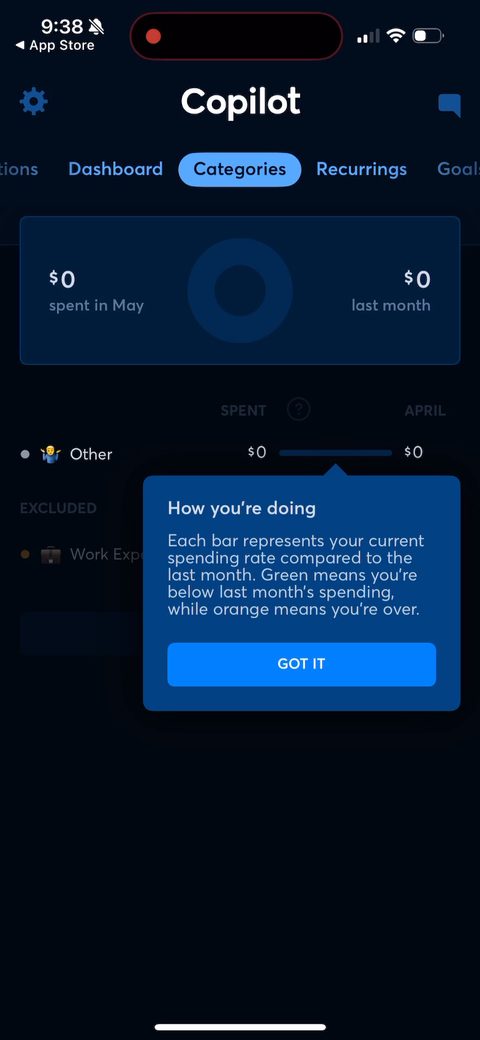Open the monthly spending summary card

pyautogui.click(x=240, y=291)
